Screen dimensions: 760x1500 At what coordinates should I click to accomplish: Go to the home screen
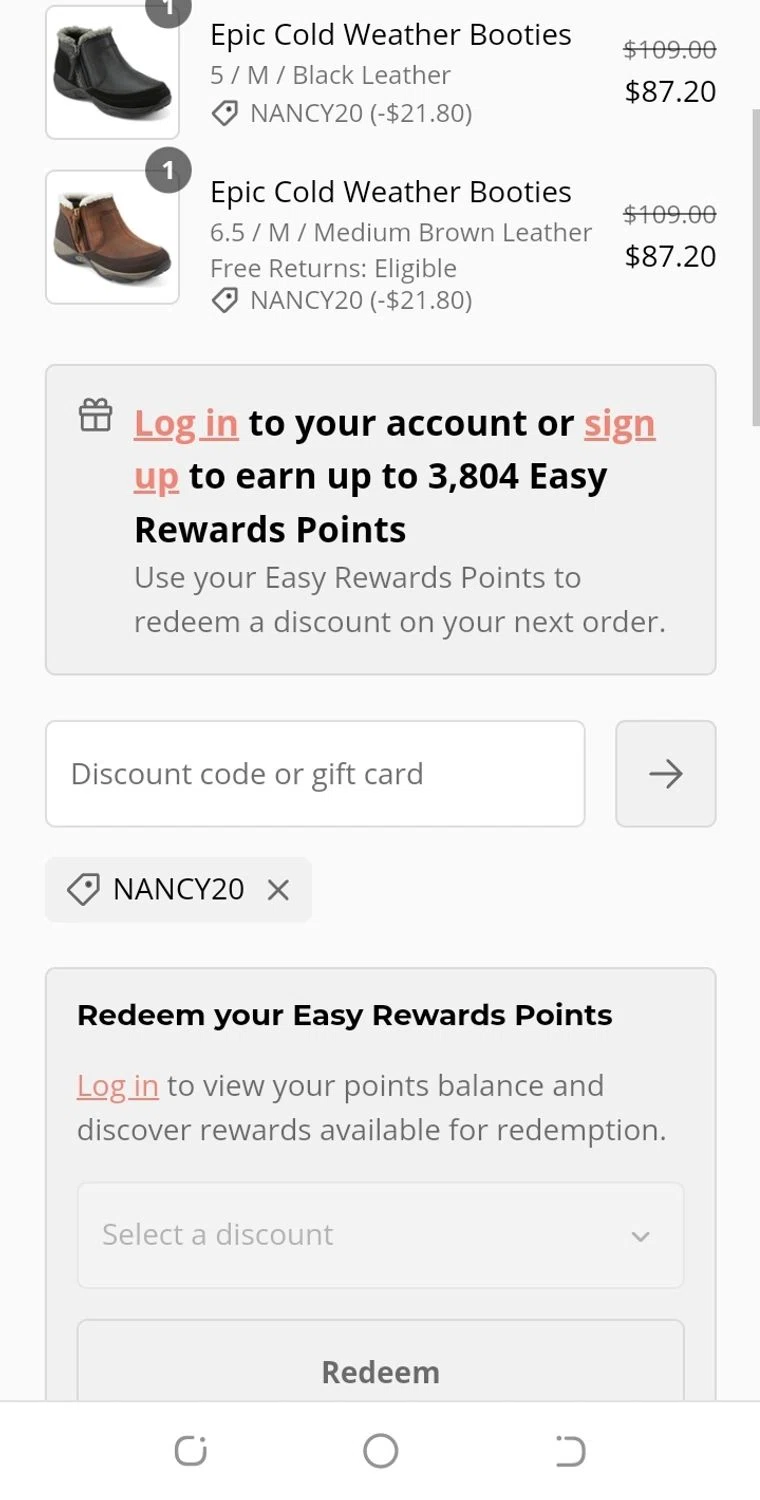pyautogui.click(x=380, y=1450)
